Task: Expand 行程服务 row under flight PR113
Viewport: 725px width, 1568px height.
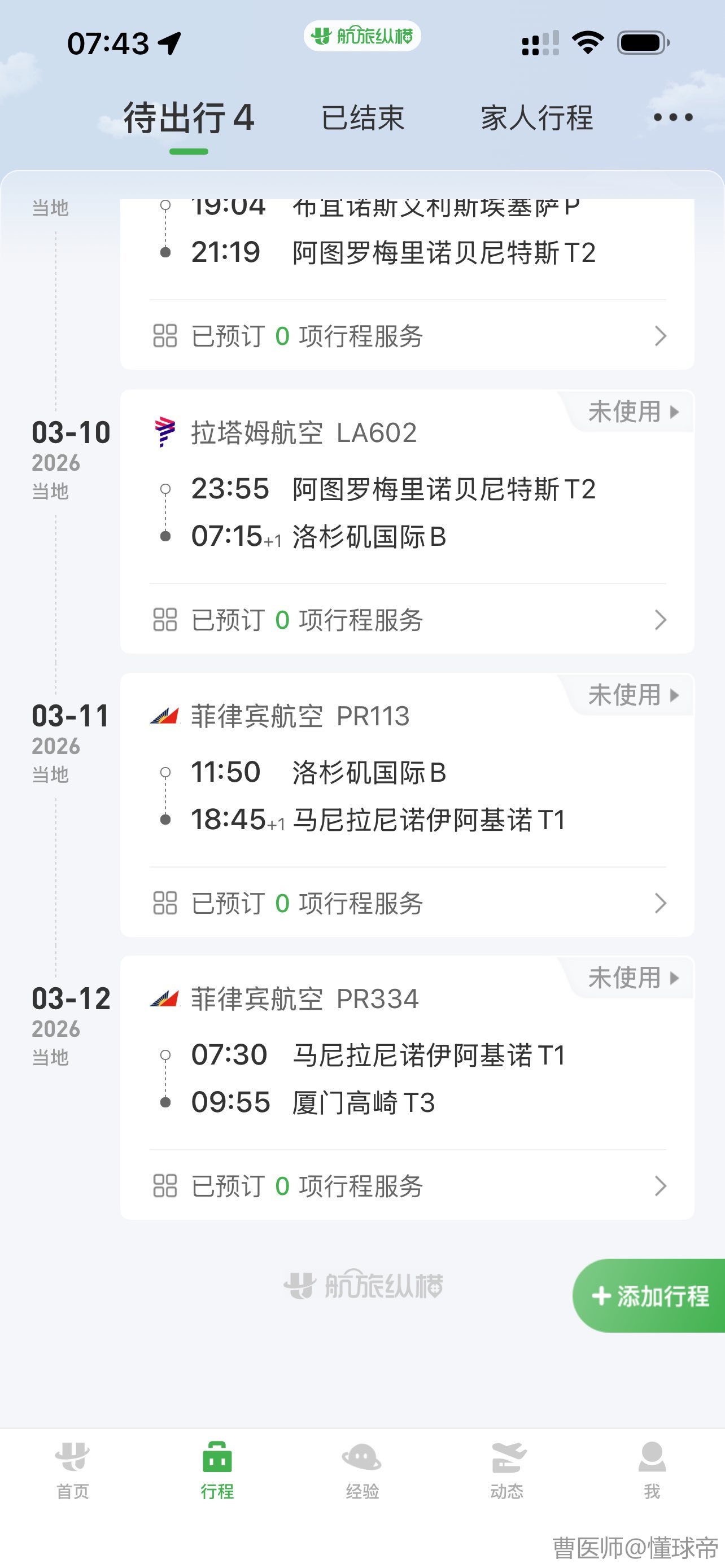Action: 408,903
